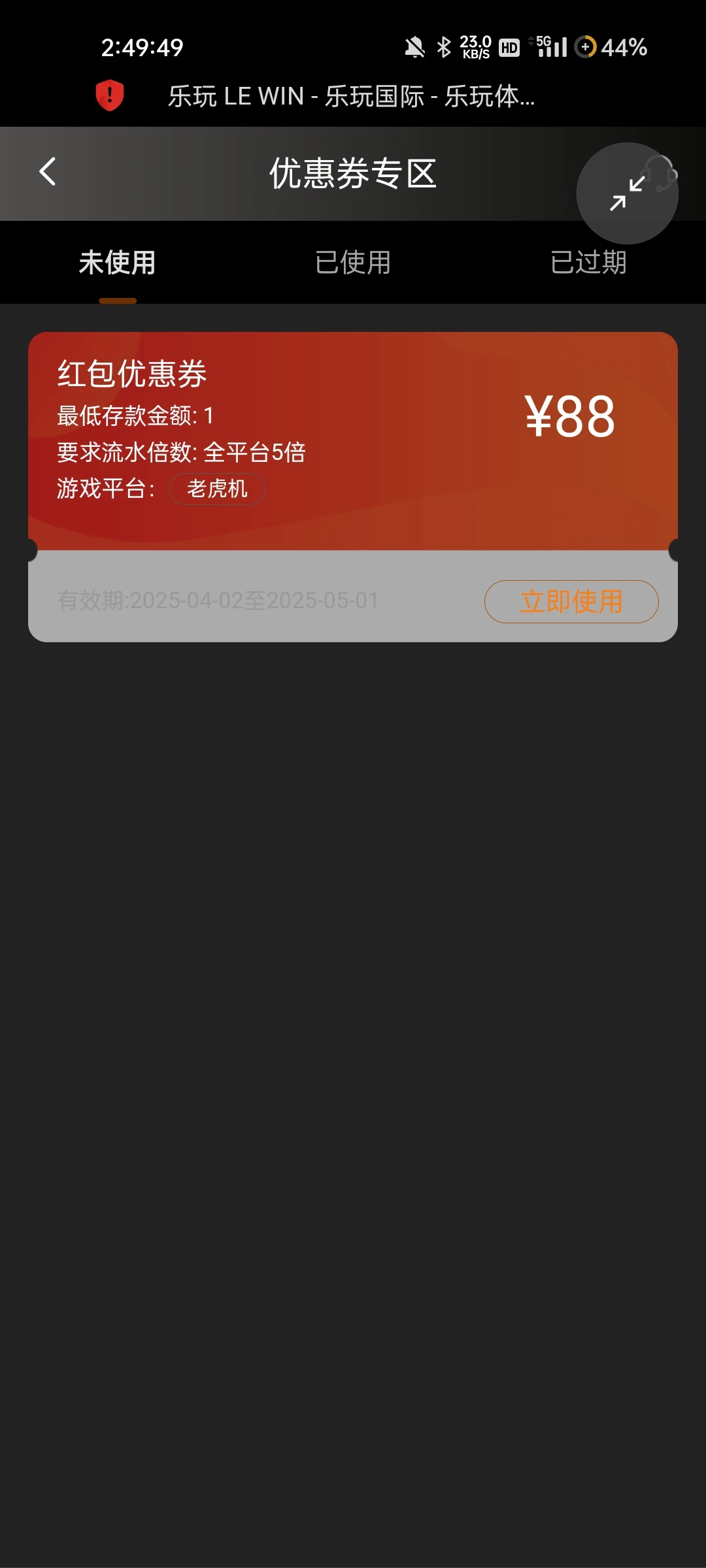
Task: Switch to the 已使用 tab
Action: pos(352,263)
